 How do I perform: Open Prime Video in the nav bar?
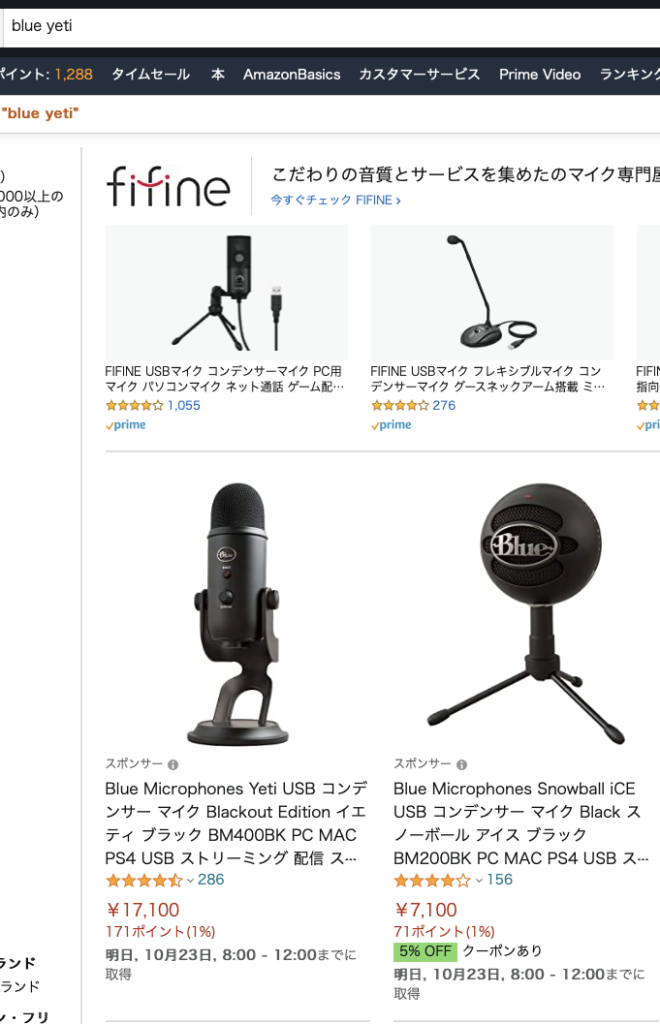[x=540, y=74]
